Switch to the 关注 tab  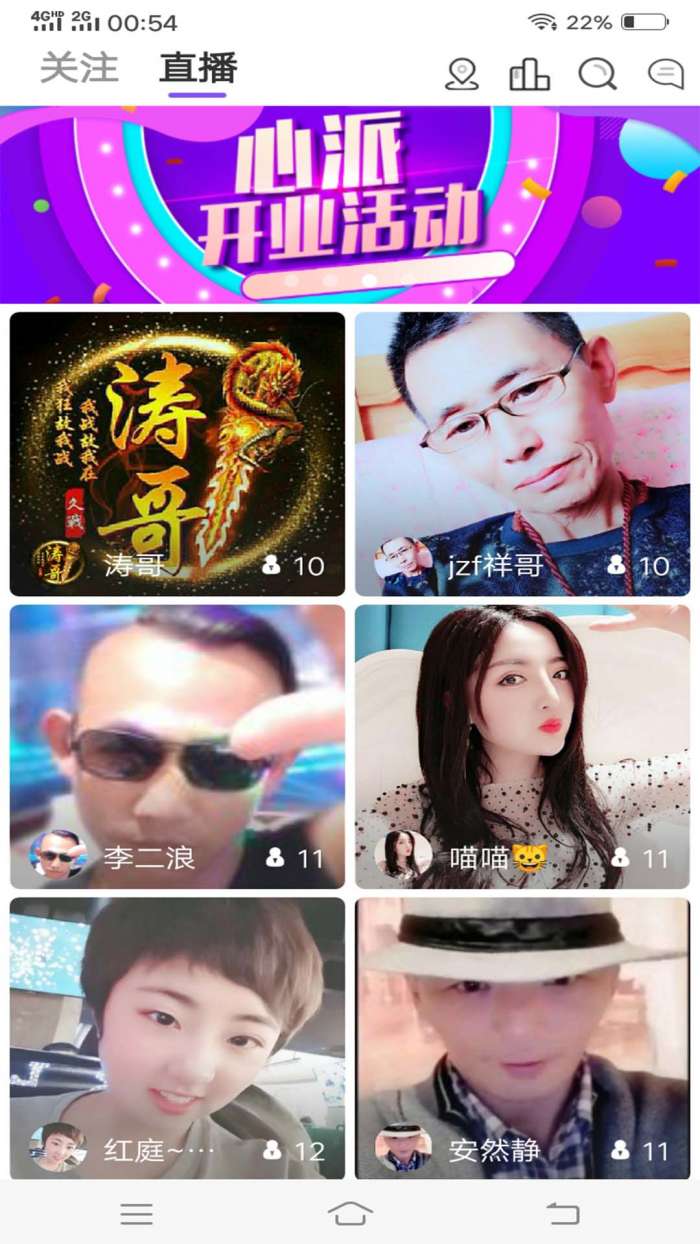(79, 68)
